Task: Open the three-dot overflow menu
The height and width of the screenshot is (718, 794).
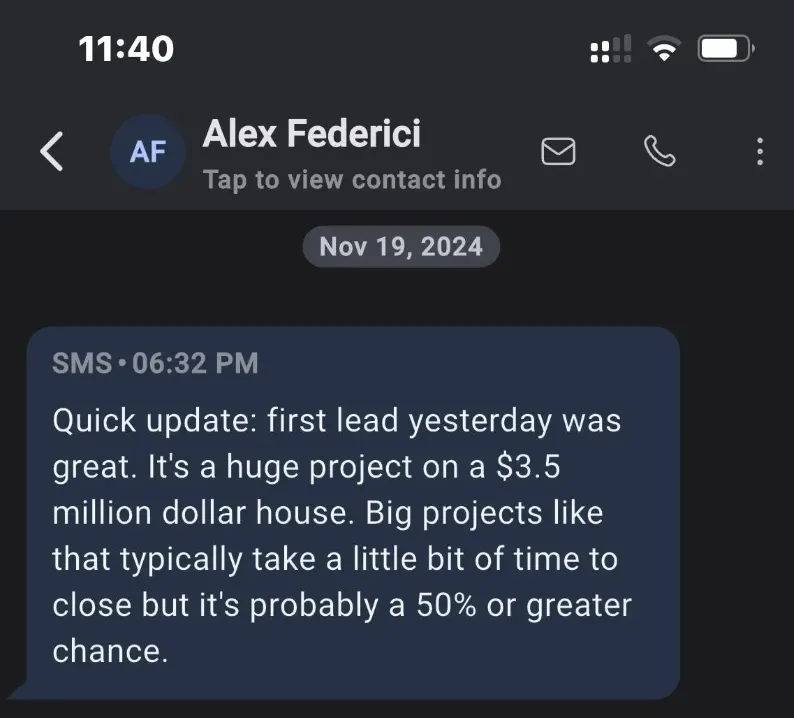Action: 760,151
